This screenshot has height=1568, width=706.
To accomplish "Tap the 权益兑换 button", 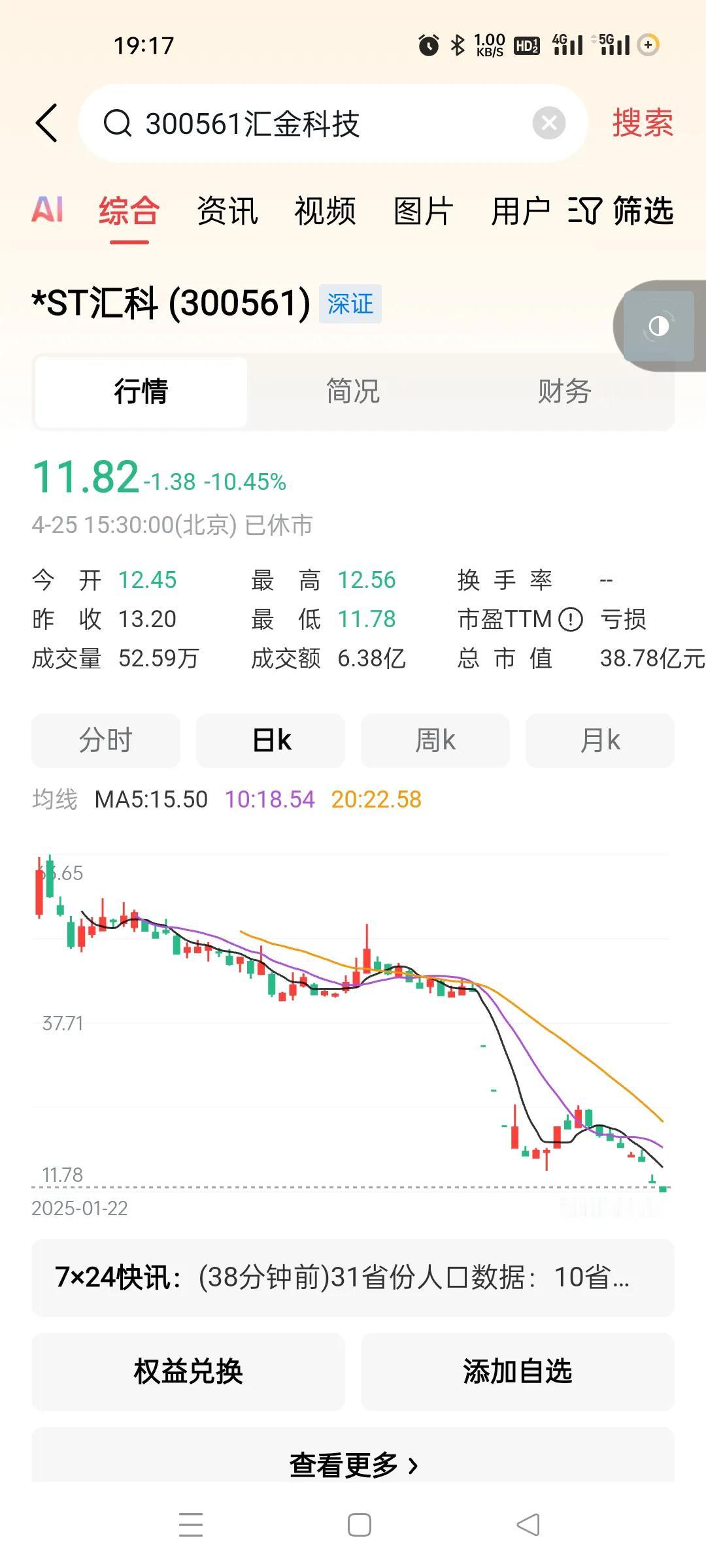I will (x=188, y=1371).
